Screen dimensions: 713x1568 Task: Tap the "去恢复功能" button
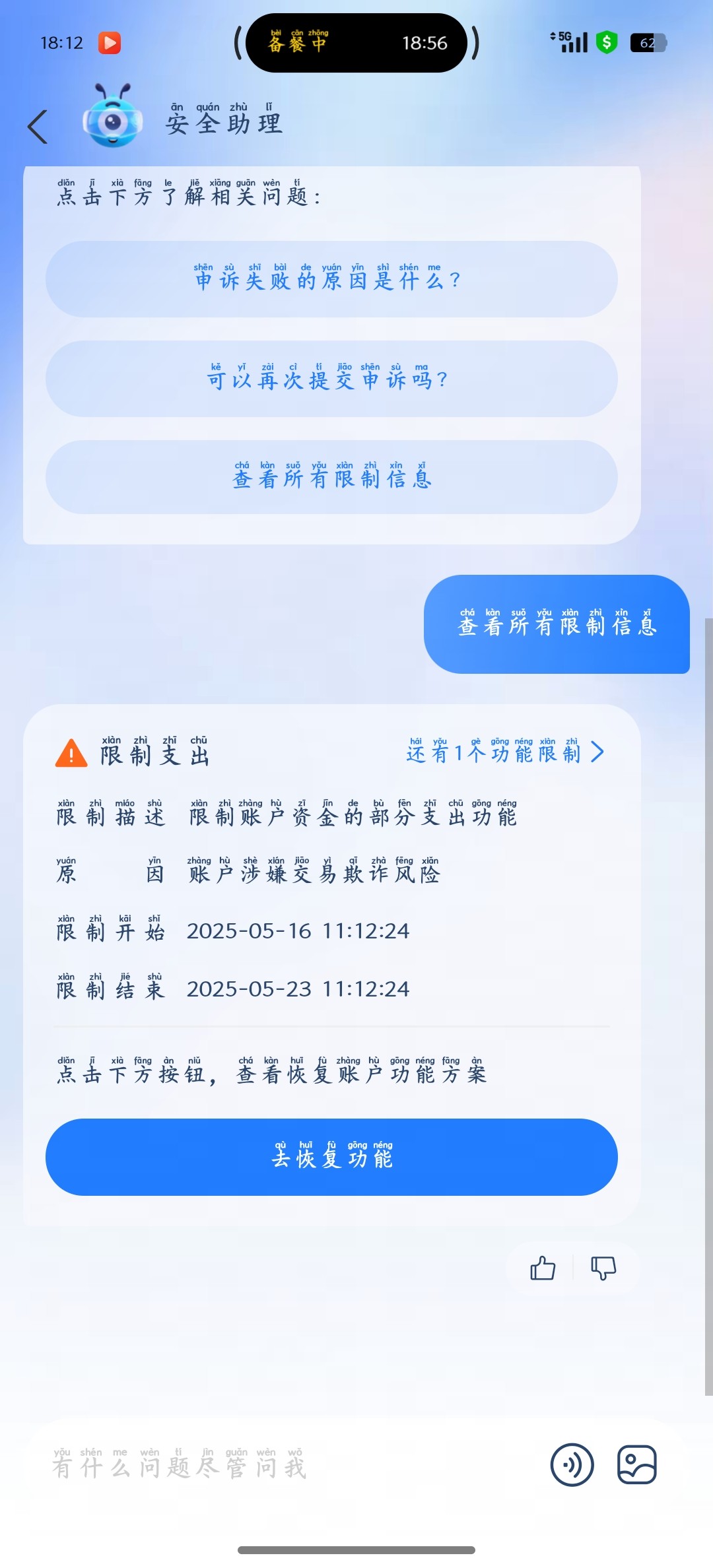pyautogui.click(x=331, y=1157)
